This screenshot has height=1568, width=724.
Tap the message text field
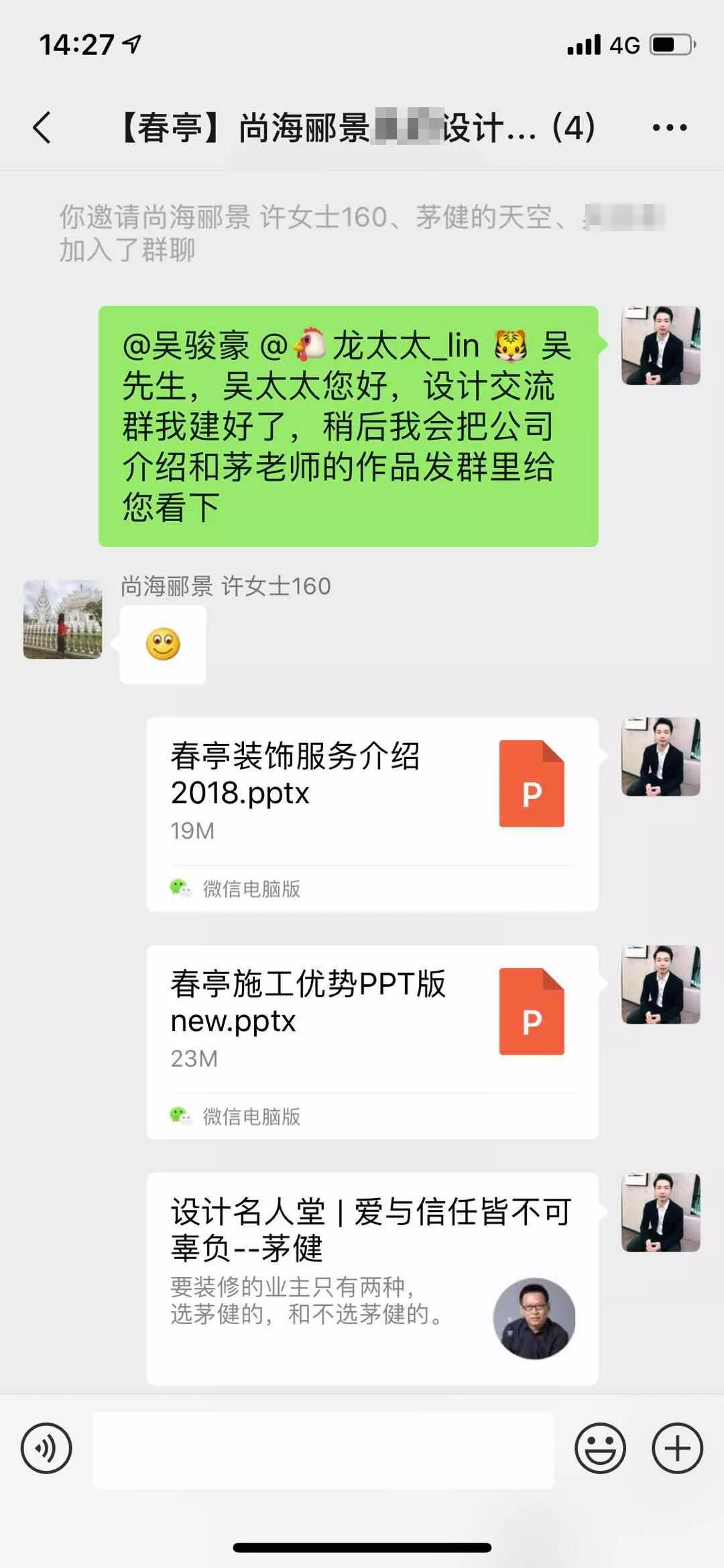point(323,1449)
